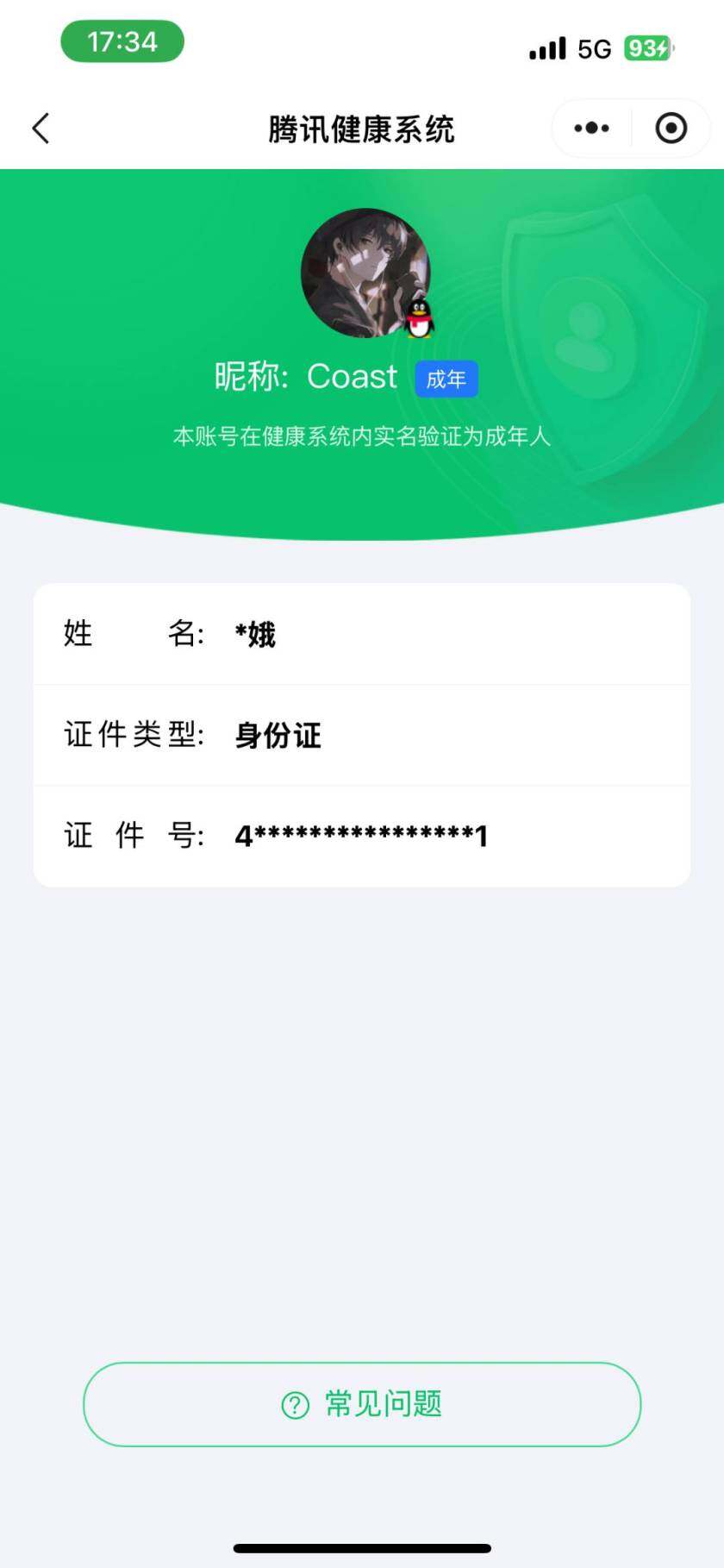
Task: Select the 腾讯健康系统 title
Action: click(x=362, y=128)
